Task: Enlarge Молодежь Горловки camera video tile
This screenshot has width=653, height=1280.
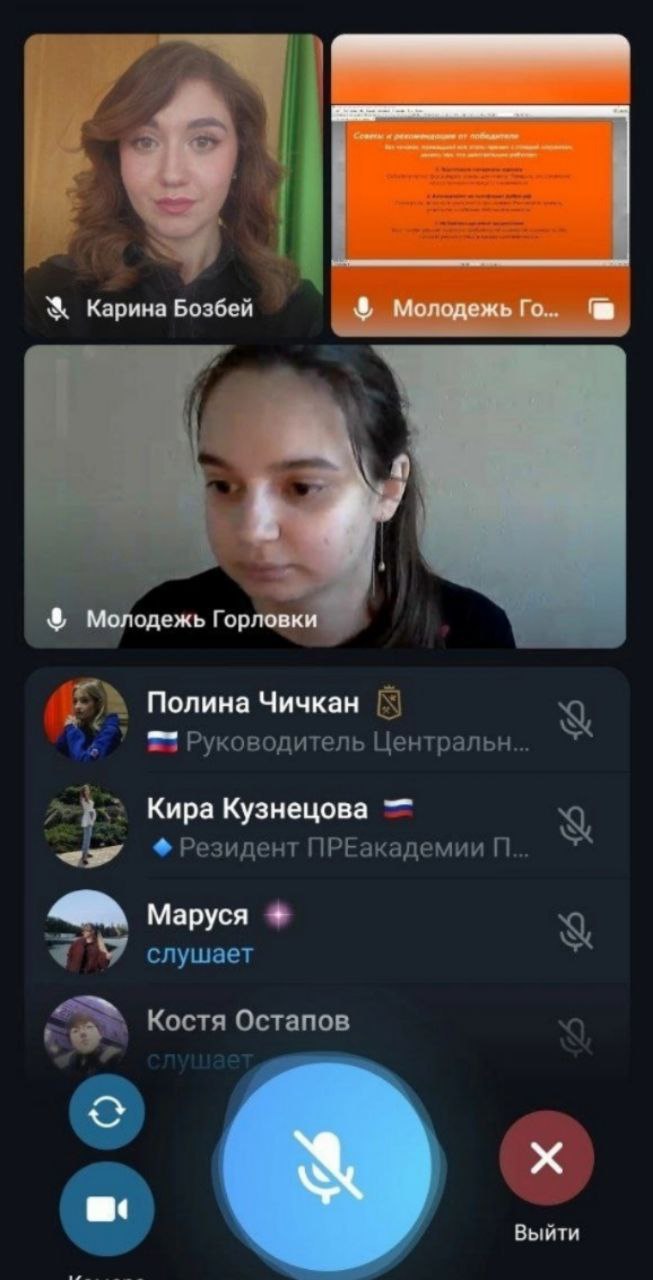Action: point(325,497)
